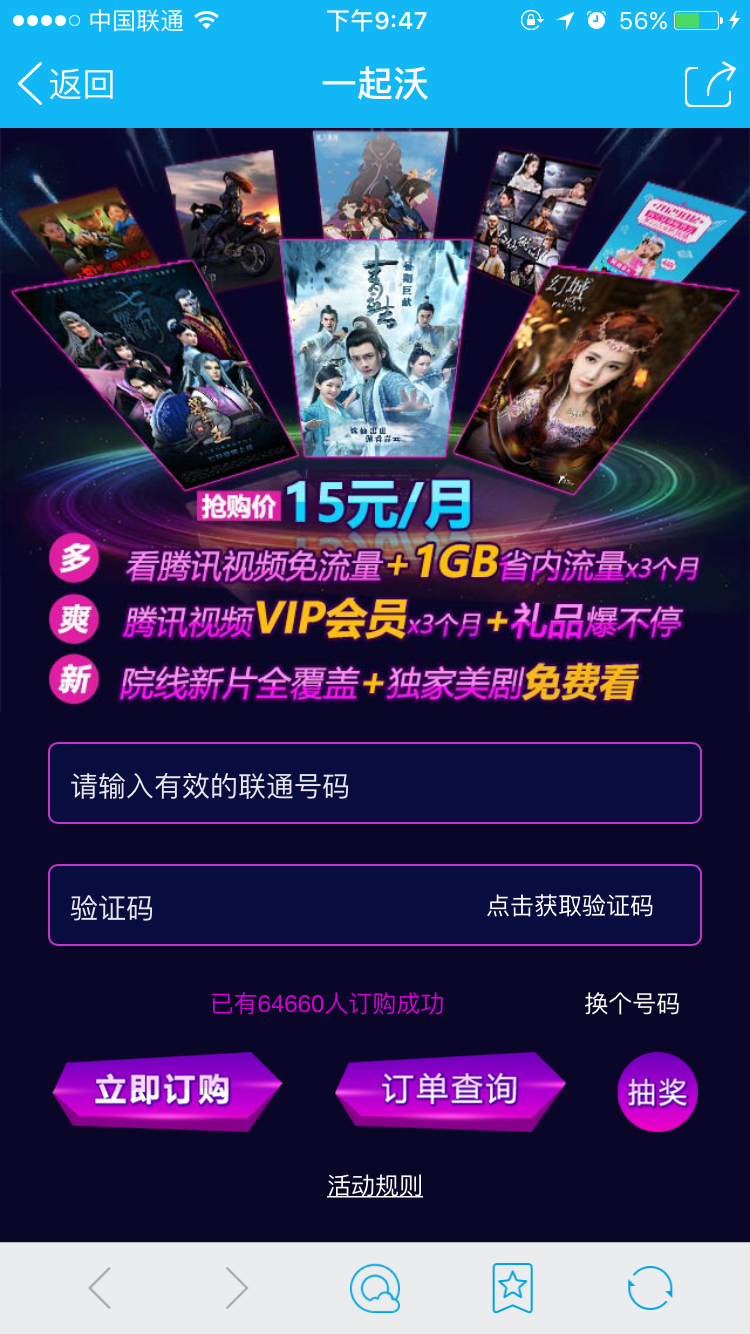Navigate back with the browser back arrow
Viewport: 750px width, 1334px height.
99,1288
